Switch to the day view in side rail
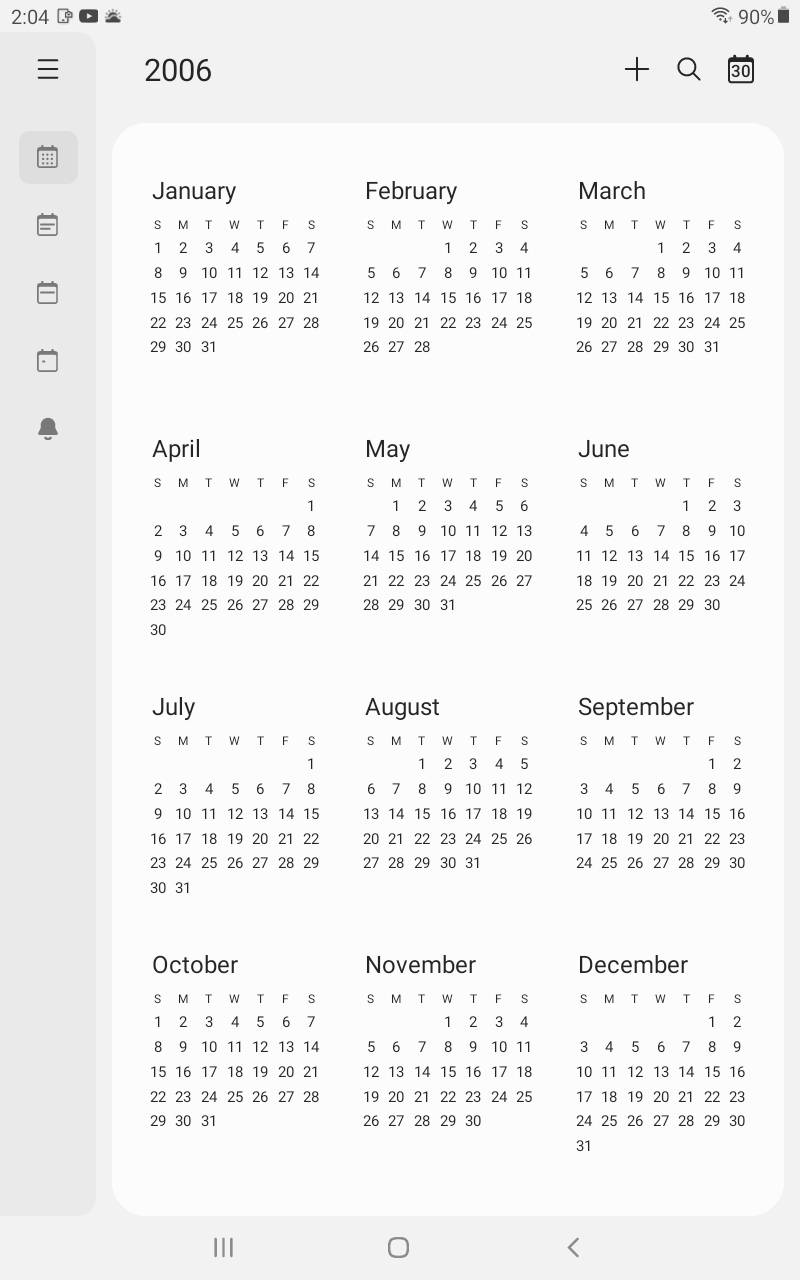Screen dimensions: 800x1280 tap(48, 361)
